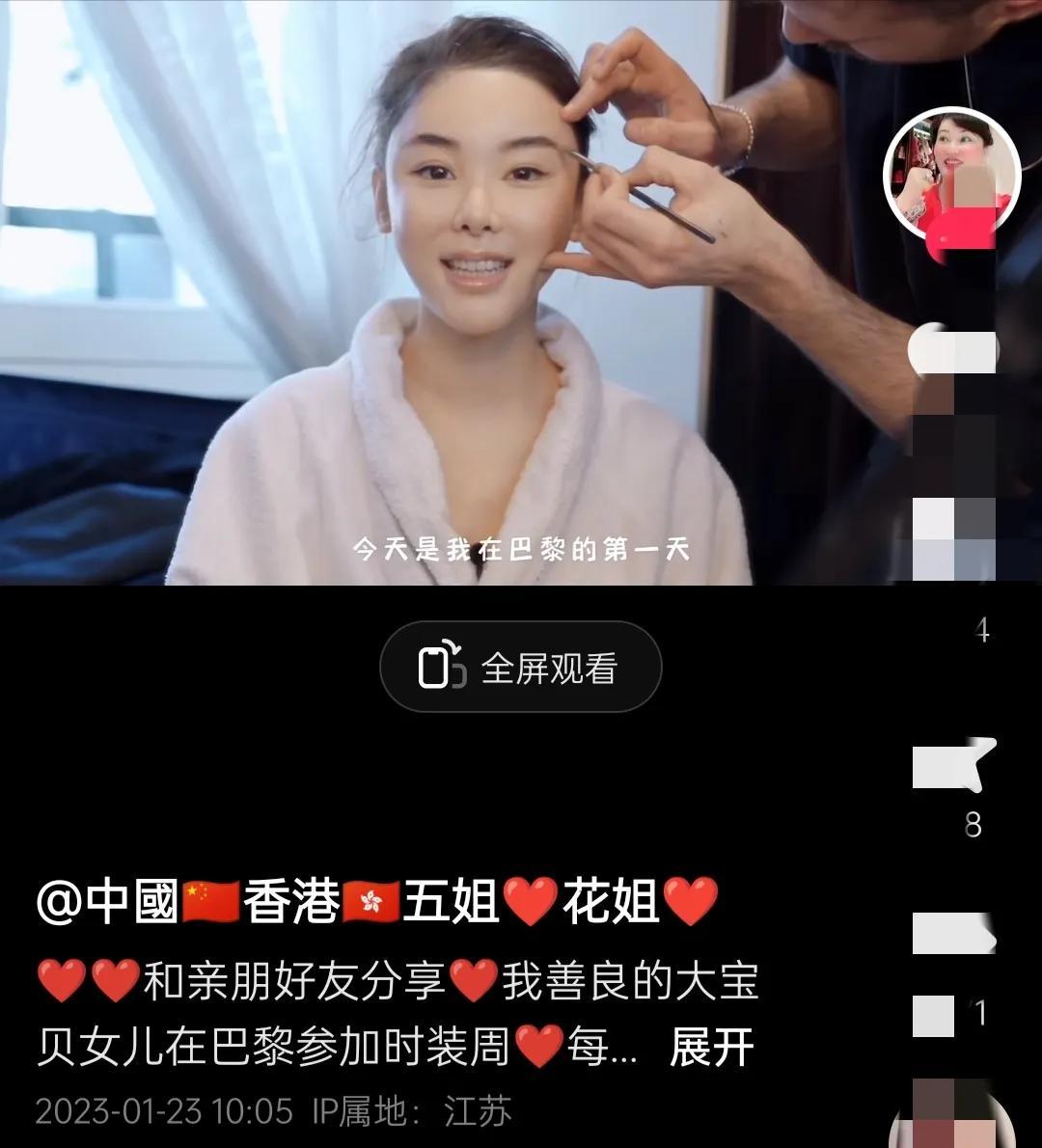Tap the rotate-phone icon inside the fullscreen button

pyautogui.click(x=444, y=668)
